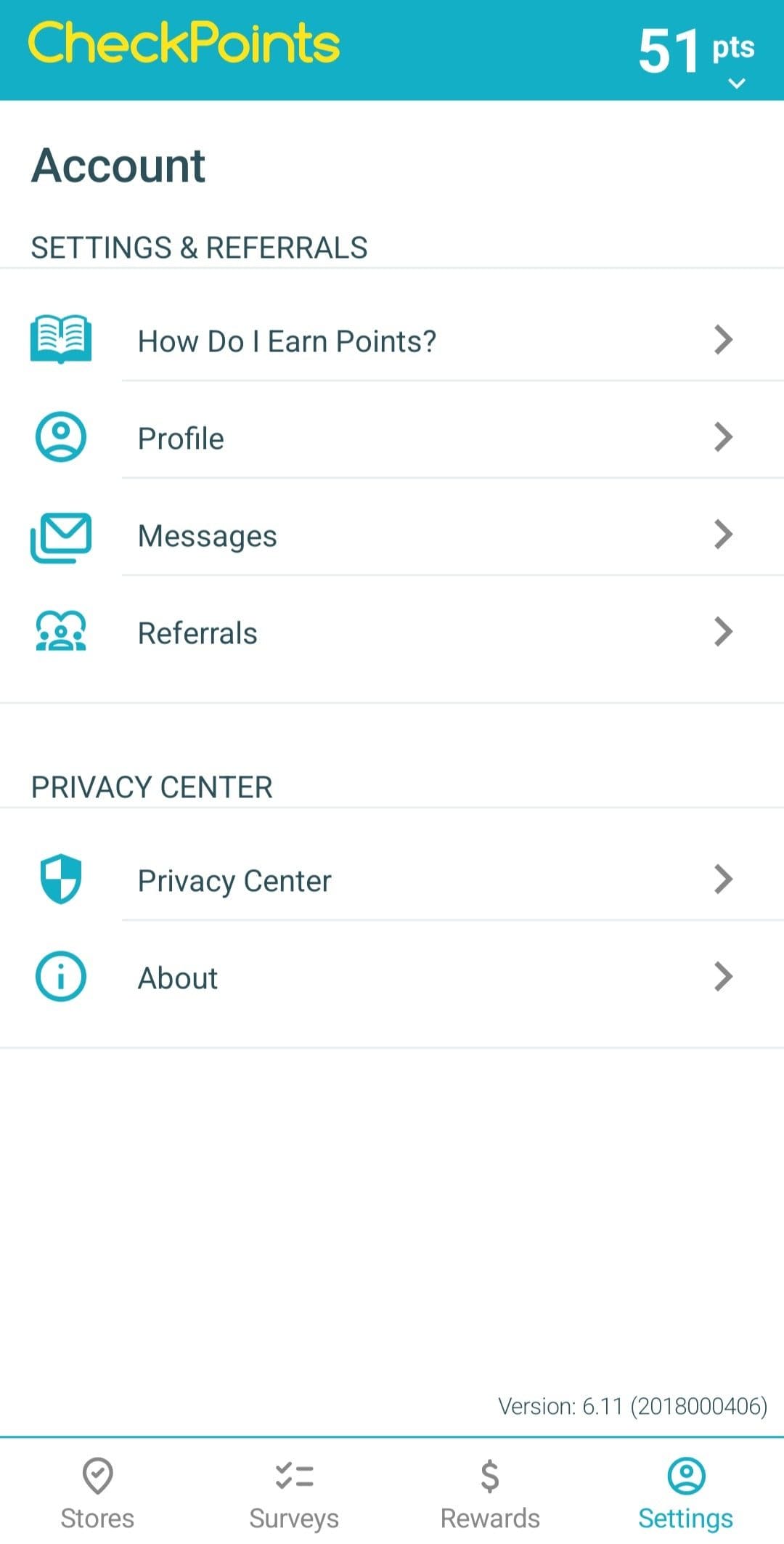This screenshot has height=1544, width=784.
Task: Switch to the Surveys tab
Action: tap(294, 1492)
